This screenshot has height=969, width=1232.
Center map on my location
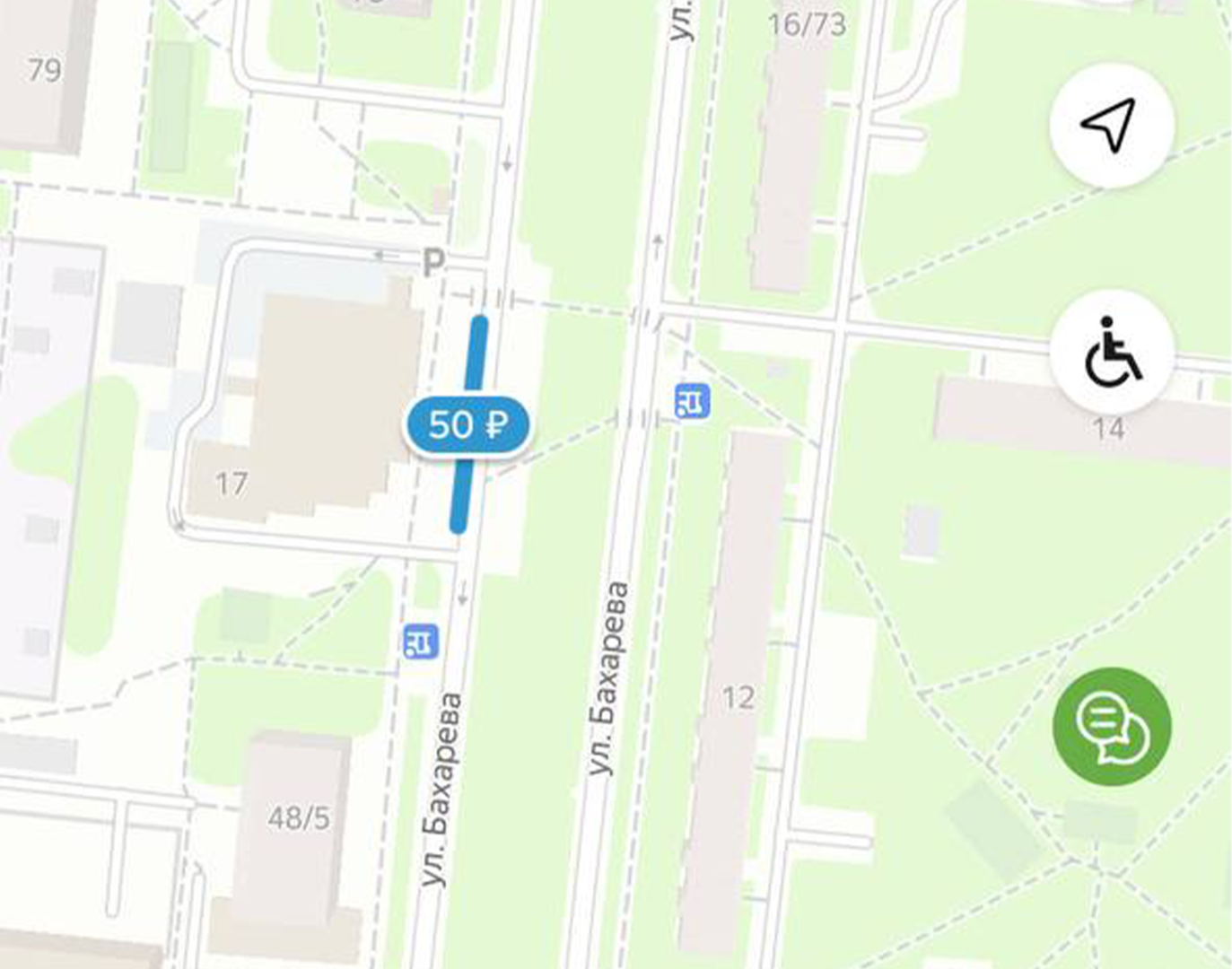[1111, 125]
